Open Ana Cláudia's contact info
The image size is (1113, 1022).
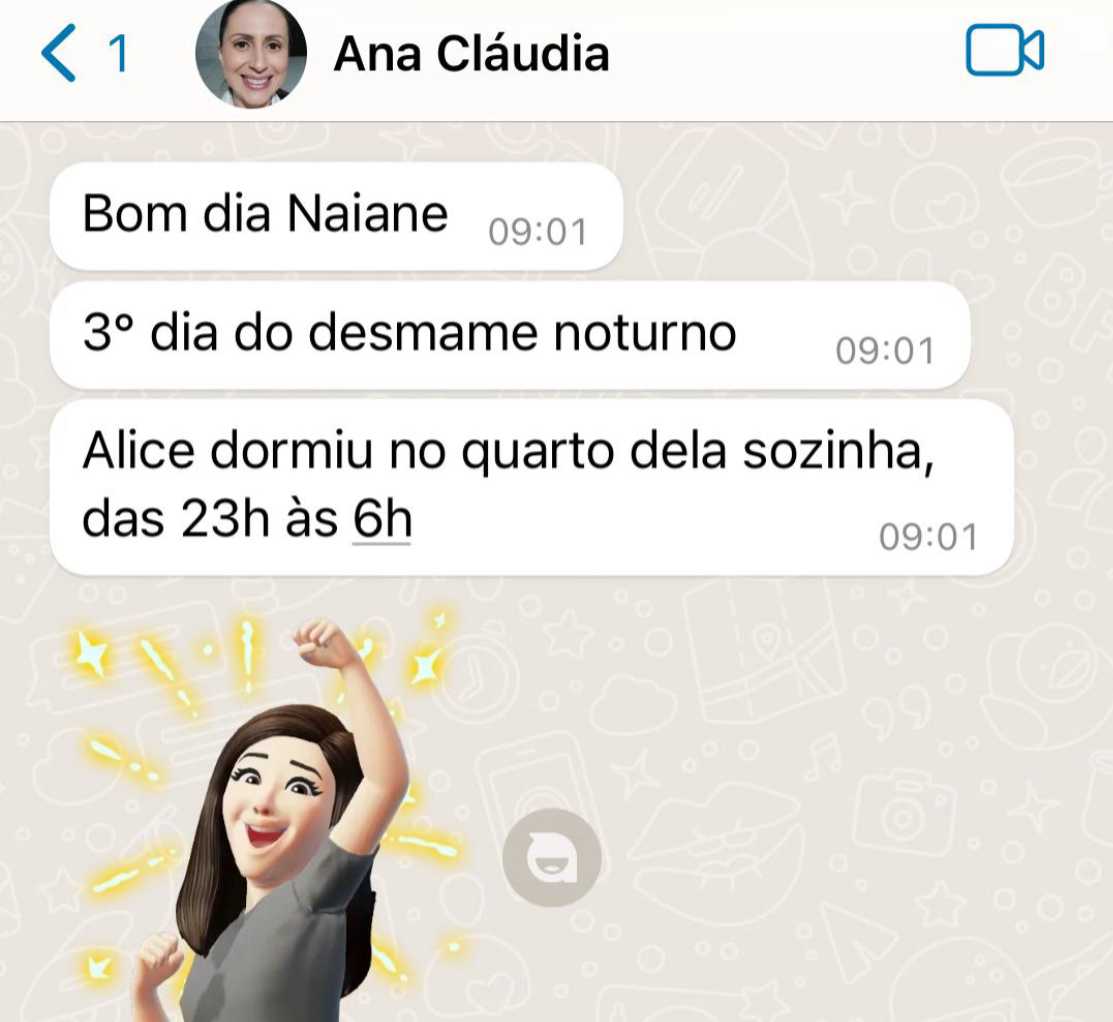coord(471,54)
